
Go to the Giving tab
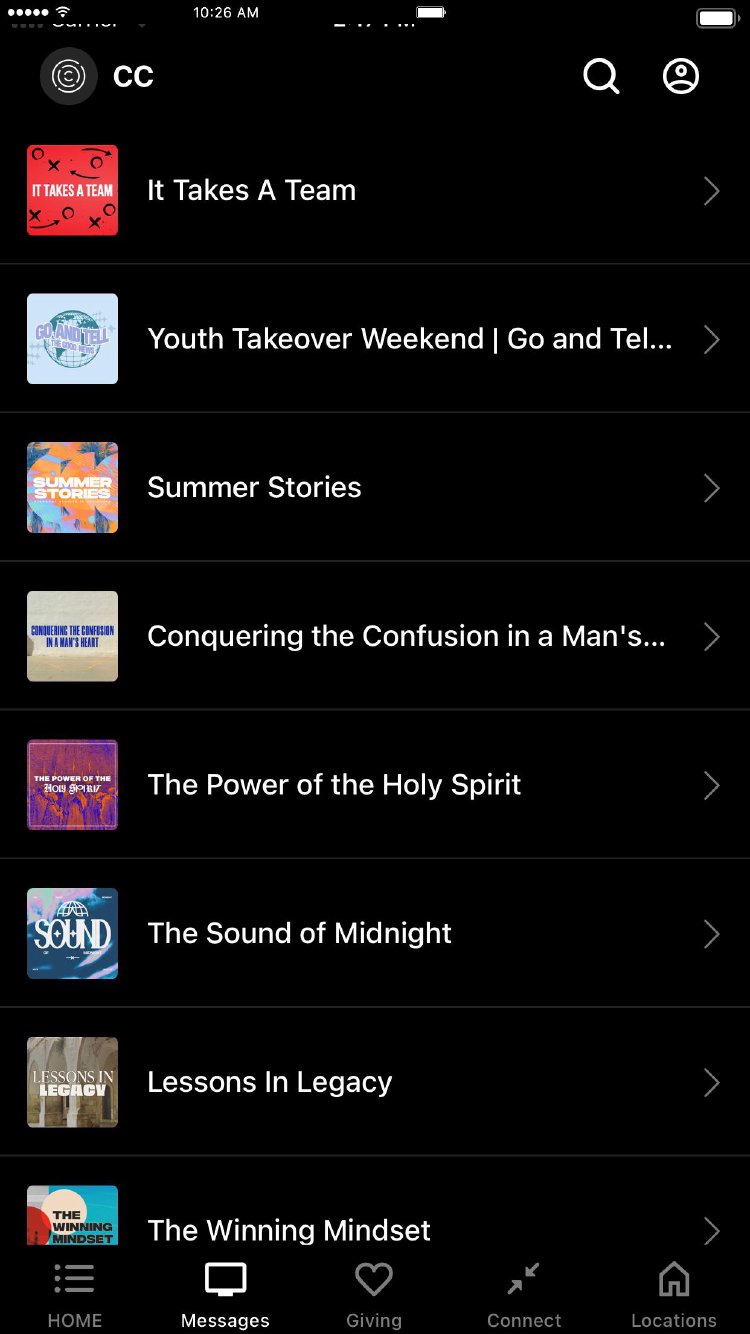374,1295
